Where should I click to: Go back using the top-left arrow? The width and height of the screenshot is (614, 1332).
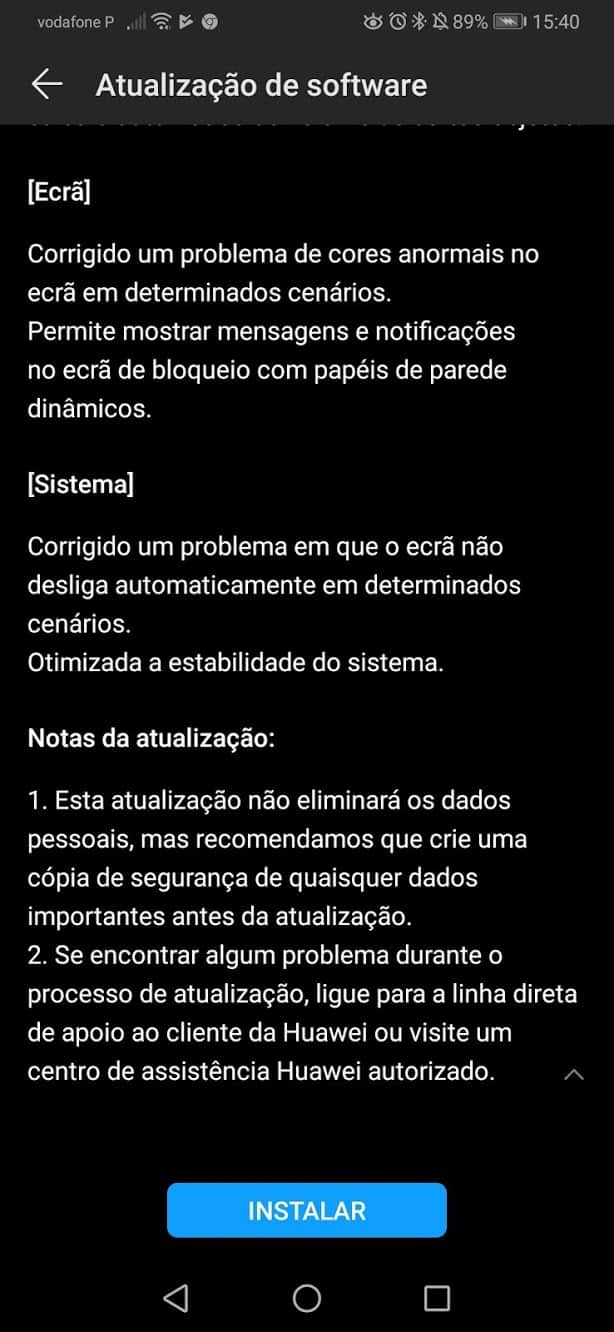click(47, 85)
